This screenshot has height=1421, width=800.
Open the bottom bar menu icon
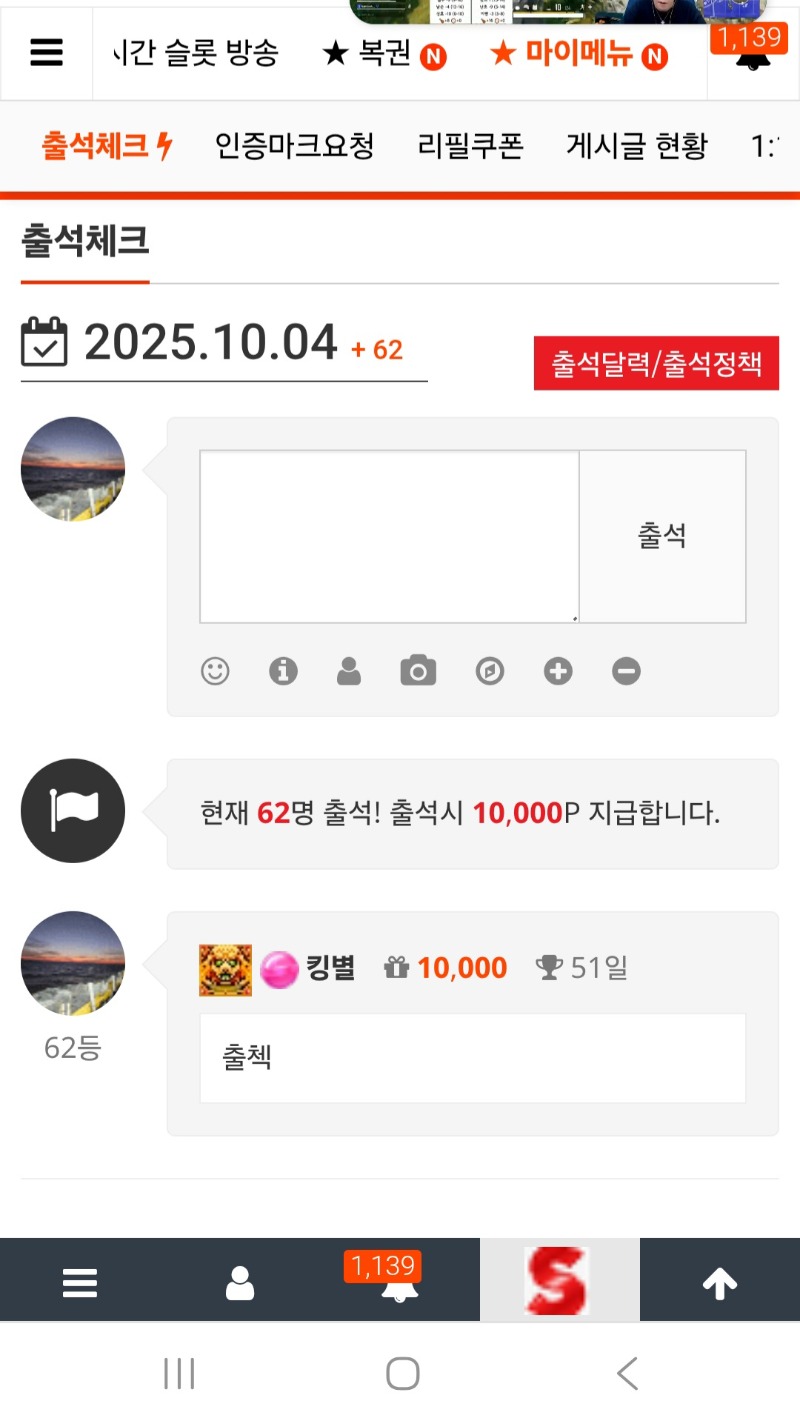pyautogui.click(x=80, y=1282)
